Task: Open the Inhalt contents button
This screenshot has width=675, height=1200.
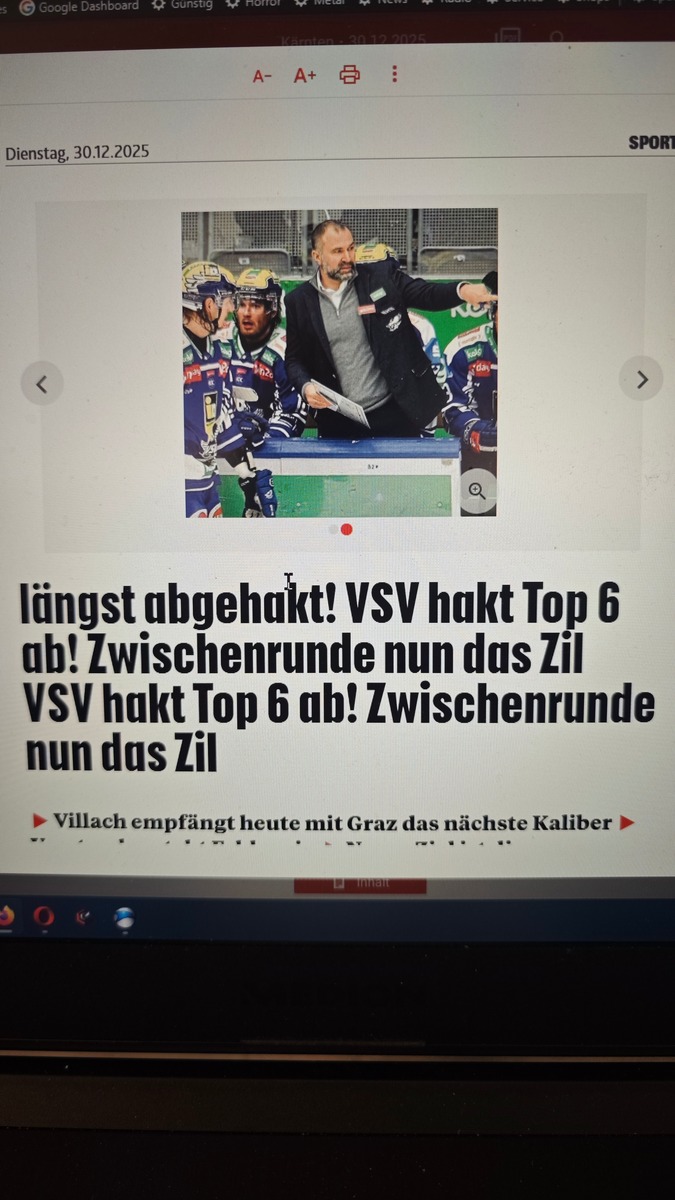Action: [x=360, y=884]
